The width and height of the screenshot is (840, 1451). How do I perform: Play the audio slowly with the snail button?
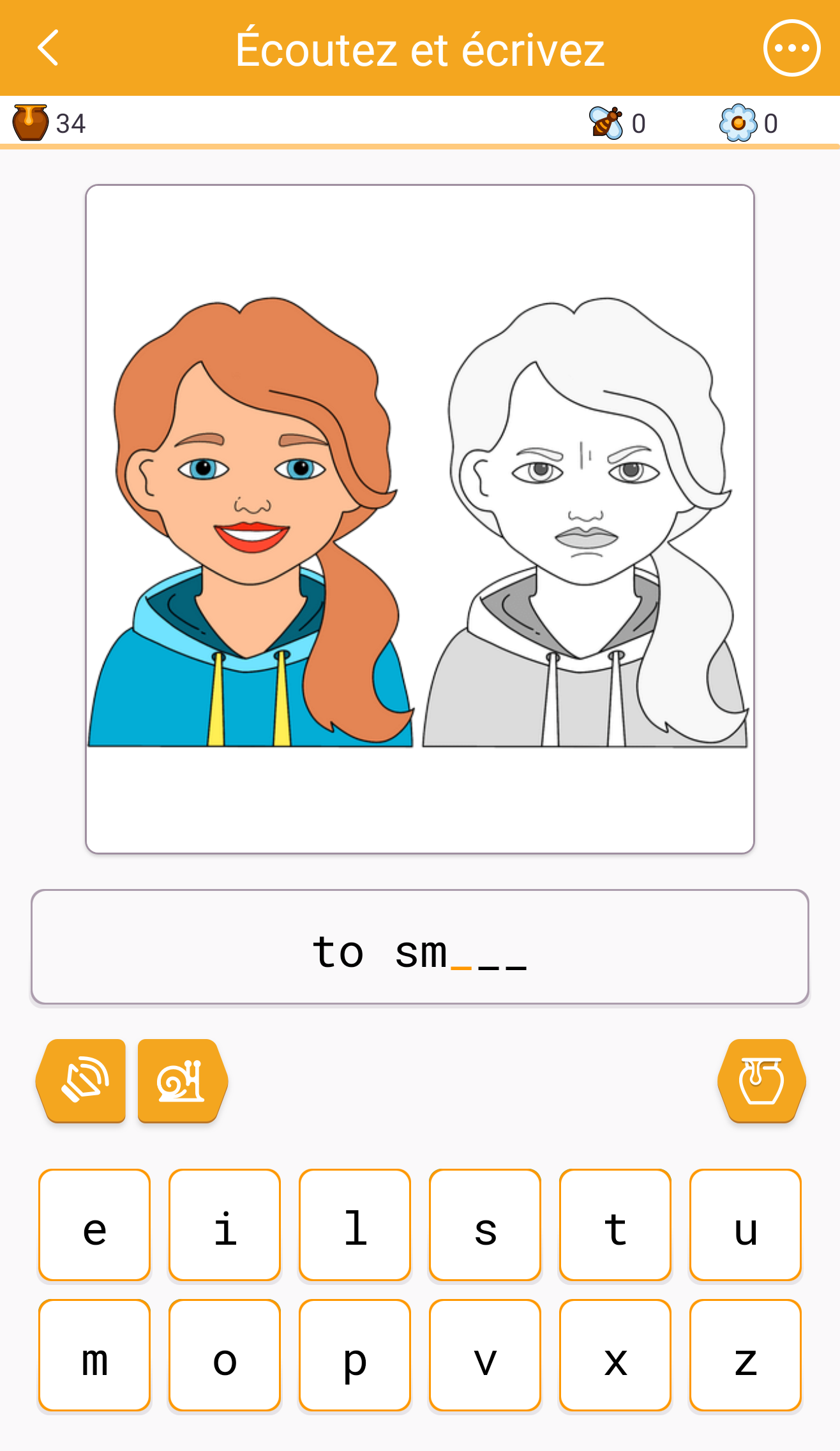tap(182, 1081)
